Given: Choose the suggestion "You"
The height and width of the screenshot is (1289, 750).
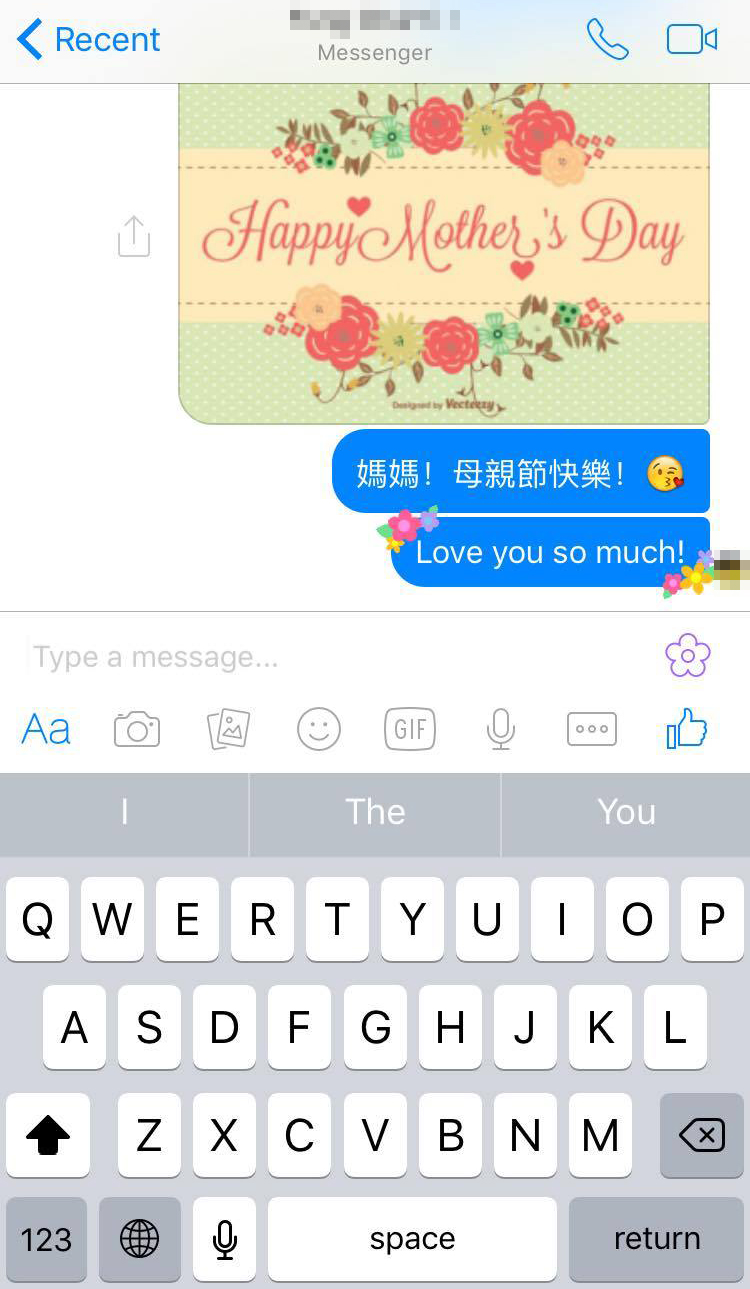Looking at the screenshot, I should tap(626, 812).
